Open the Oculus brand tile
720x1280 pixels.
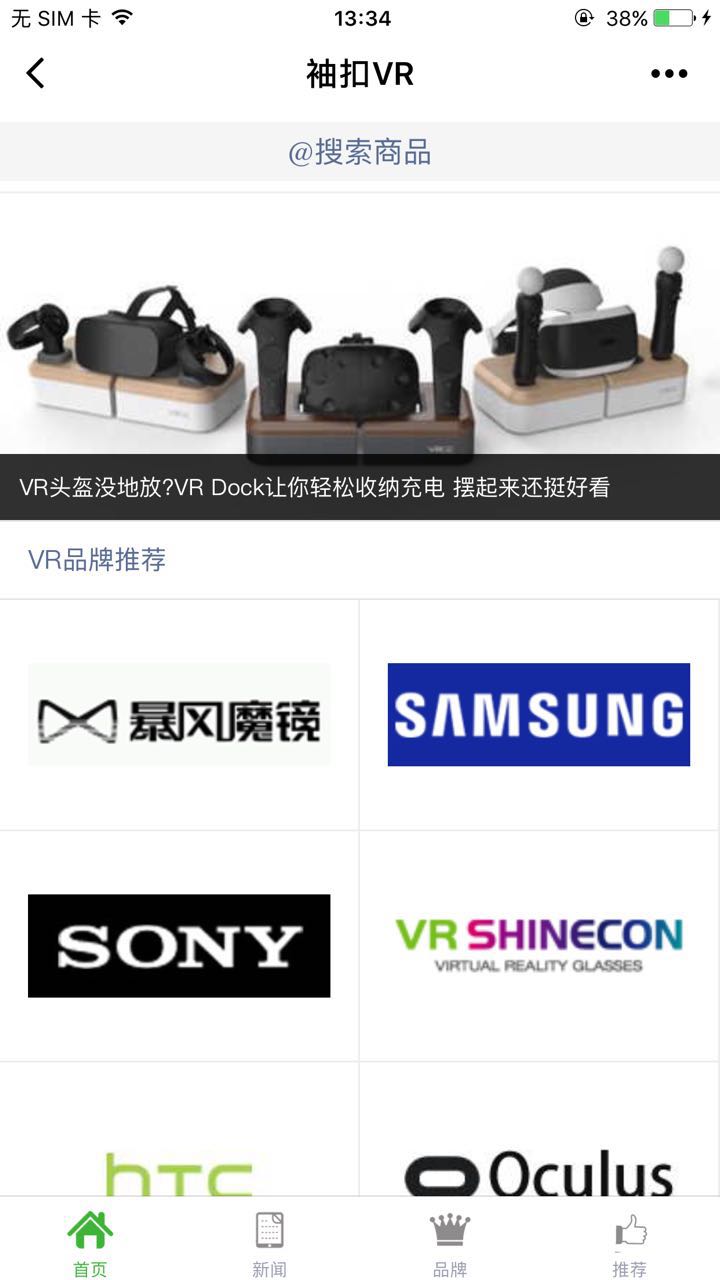point(539,1150)
